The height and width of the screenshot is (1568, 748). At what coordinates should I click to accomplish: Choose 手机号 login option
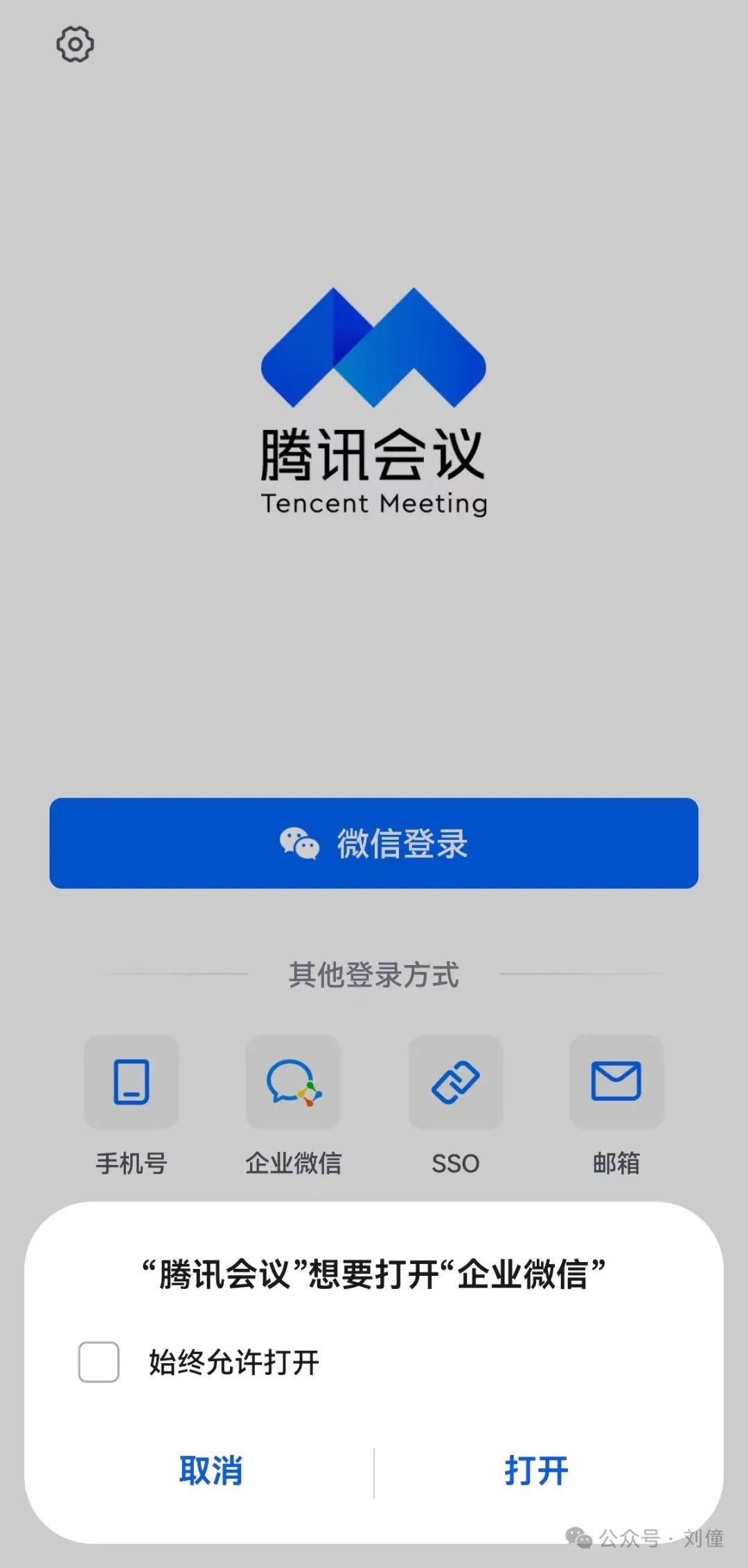pyautogui.click(x=132, y=1082)
